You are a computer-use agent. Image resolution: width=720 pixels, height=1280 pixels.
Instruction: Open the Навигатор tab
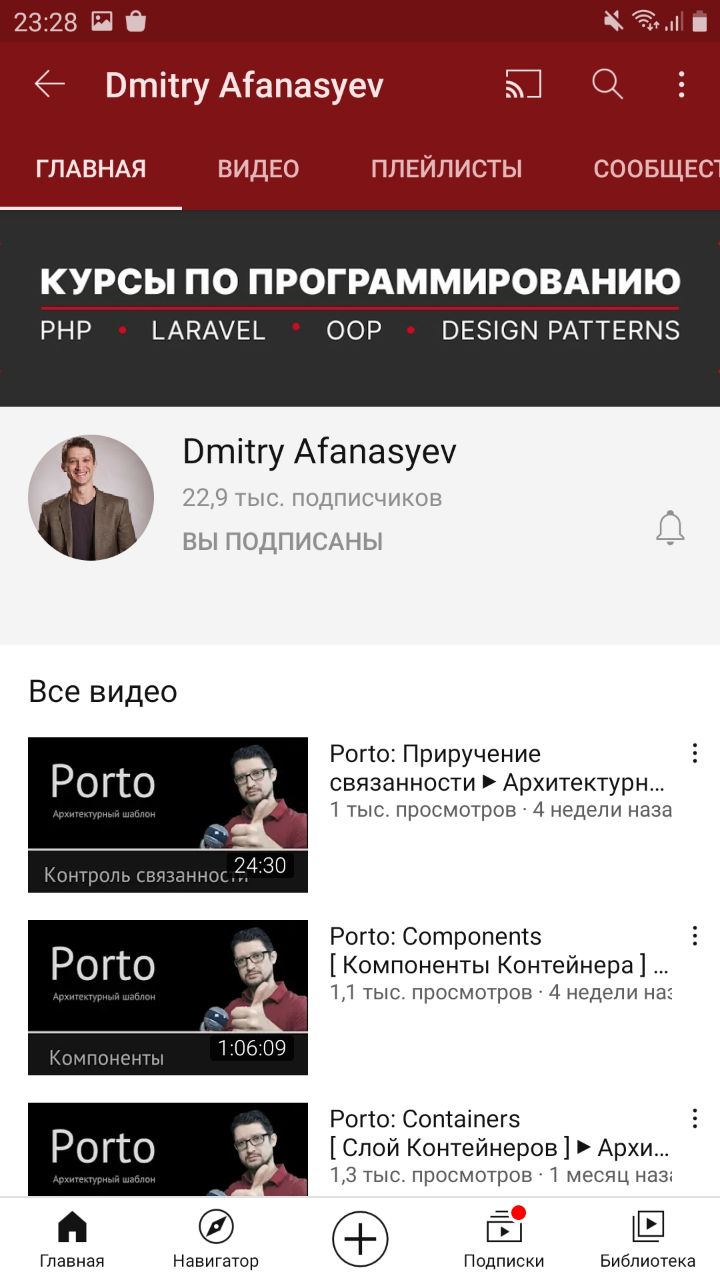[x=215, y=1238]
